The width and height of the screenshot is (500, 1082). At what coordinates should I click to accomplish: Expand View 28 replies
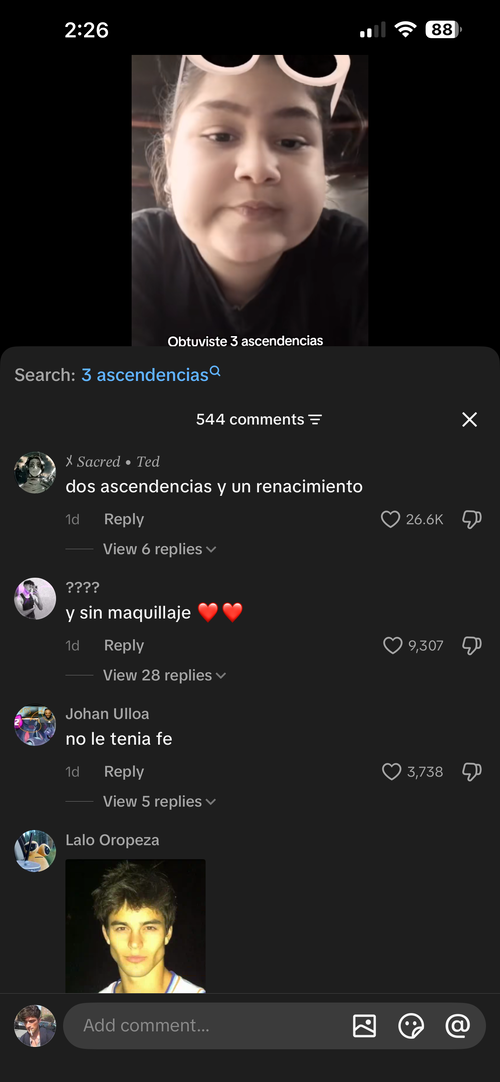click(164, 676)
